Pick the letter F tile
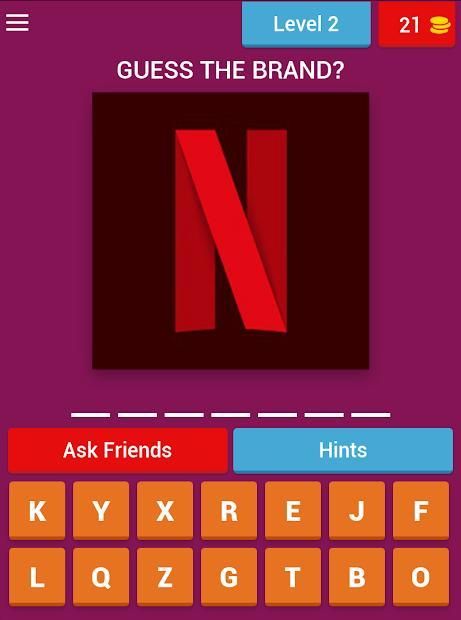Viewport: 461px width, 620px height. [x=421, y=510]
